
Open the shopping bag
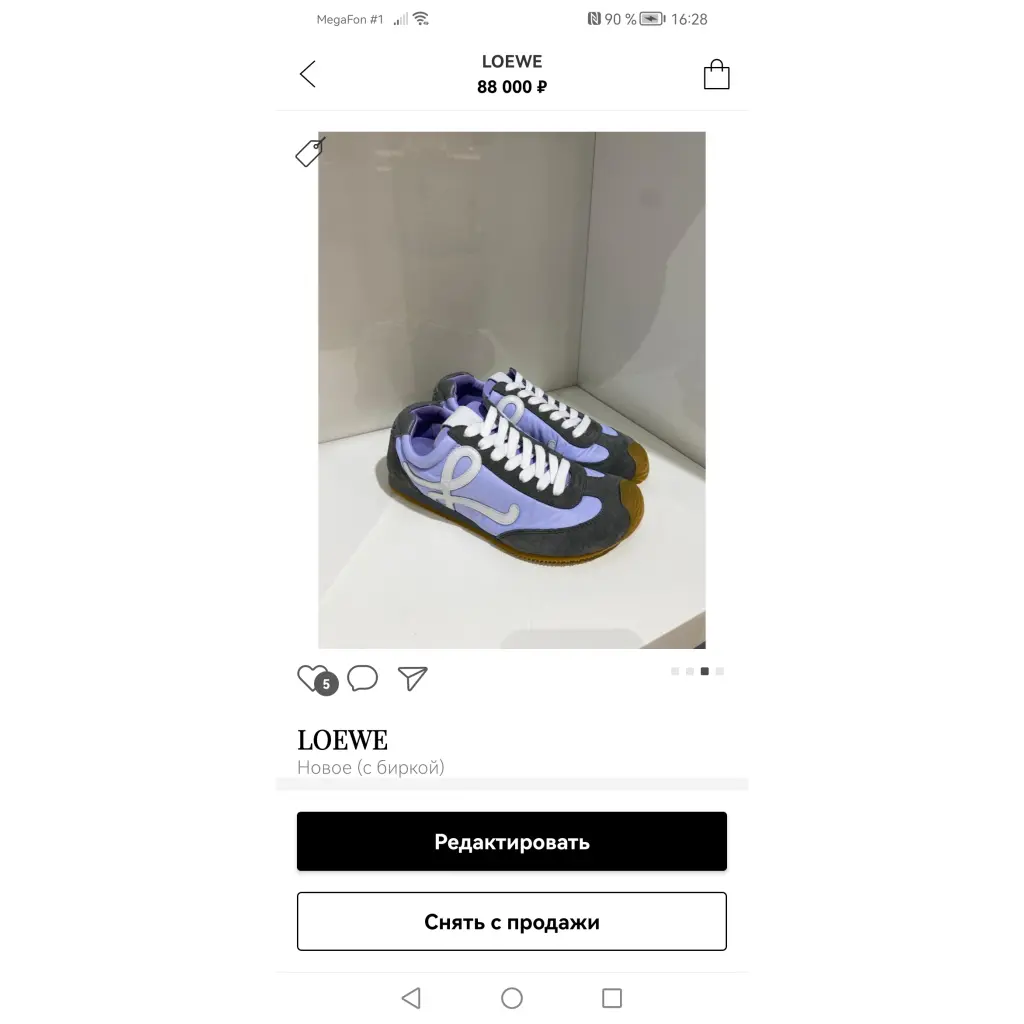(x=716, y=75)
